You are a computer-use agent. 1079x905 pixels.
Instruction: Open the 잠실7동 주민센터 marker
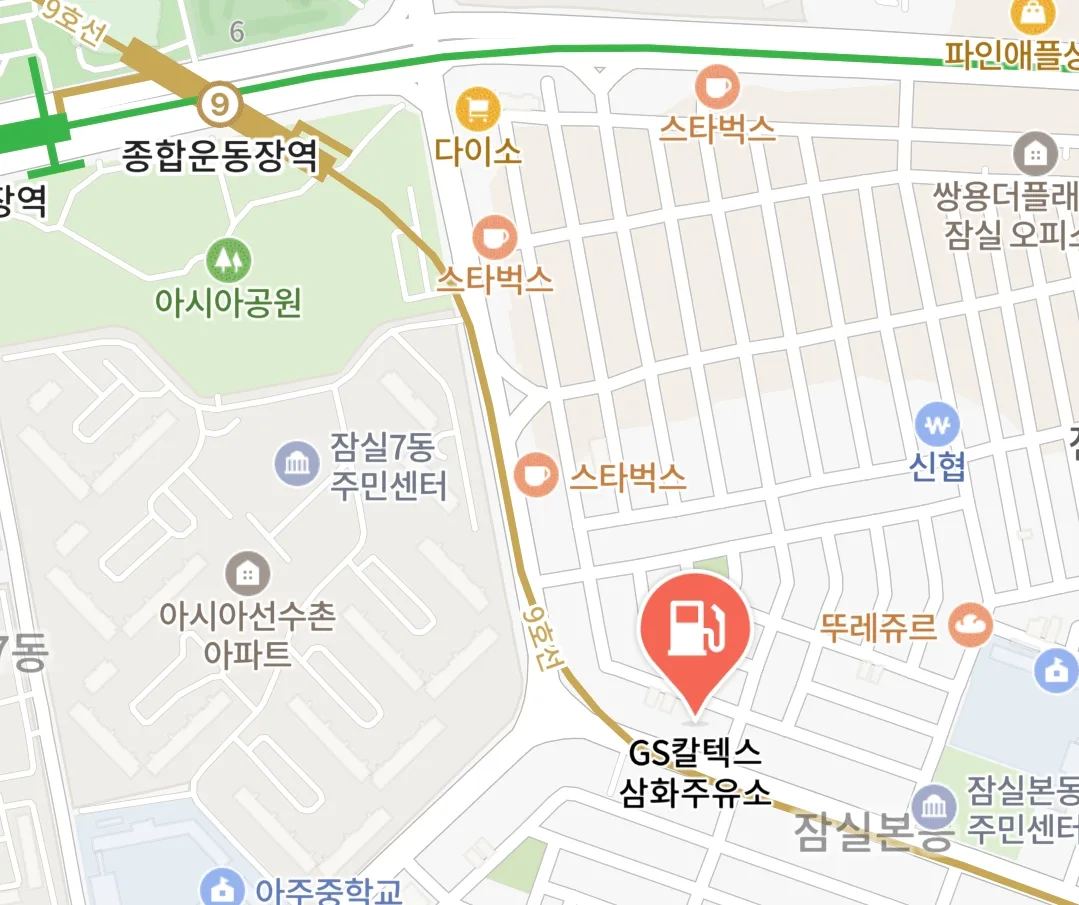click(x=297, y=464)
